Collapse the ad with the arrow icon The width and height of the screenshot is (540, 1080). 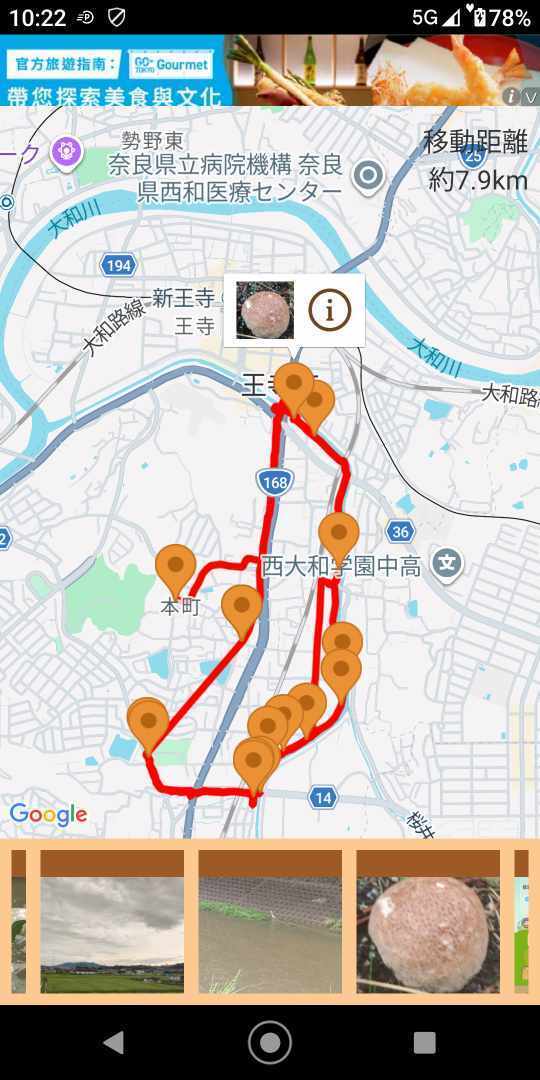[529, 96]
